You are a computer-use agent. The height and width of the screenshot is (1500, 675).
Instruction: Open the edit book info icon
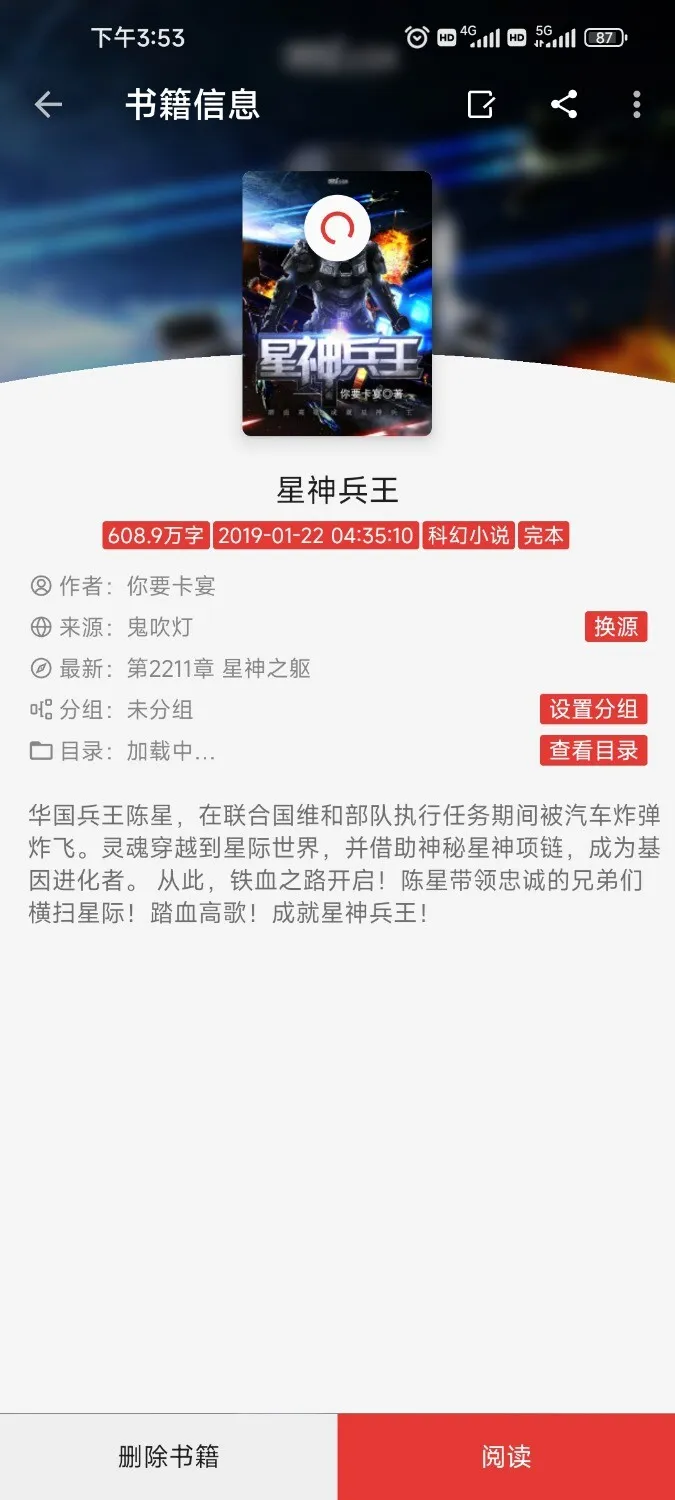tap(481, 105)
